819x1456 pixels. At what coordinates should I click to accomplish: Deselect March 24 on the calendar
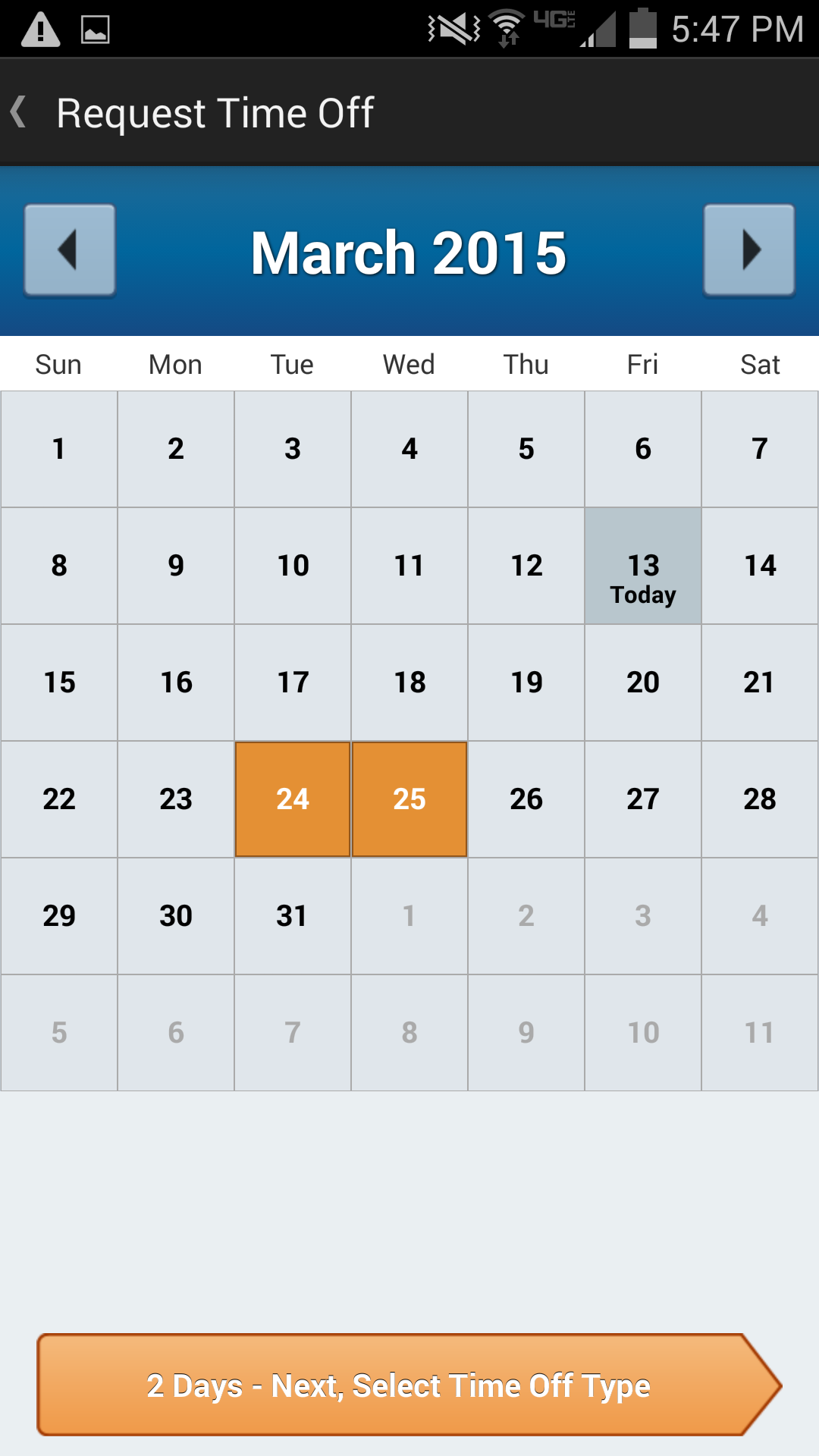(293, 799)
